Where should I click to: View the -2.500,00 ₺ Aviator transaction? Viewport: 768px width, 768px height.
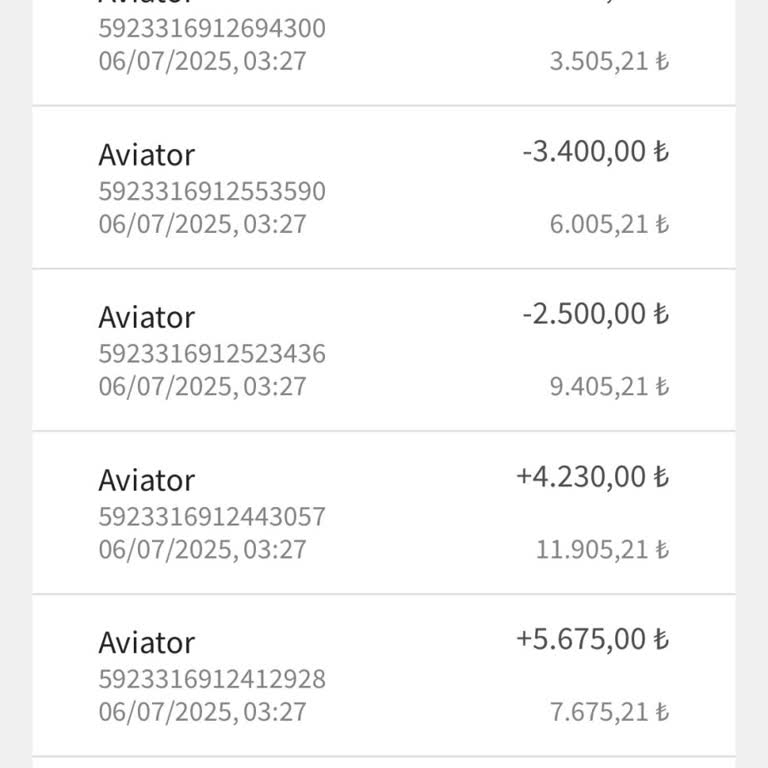coord(383,350)
